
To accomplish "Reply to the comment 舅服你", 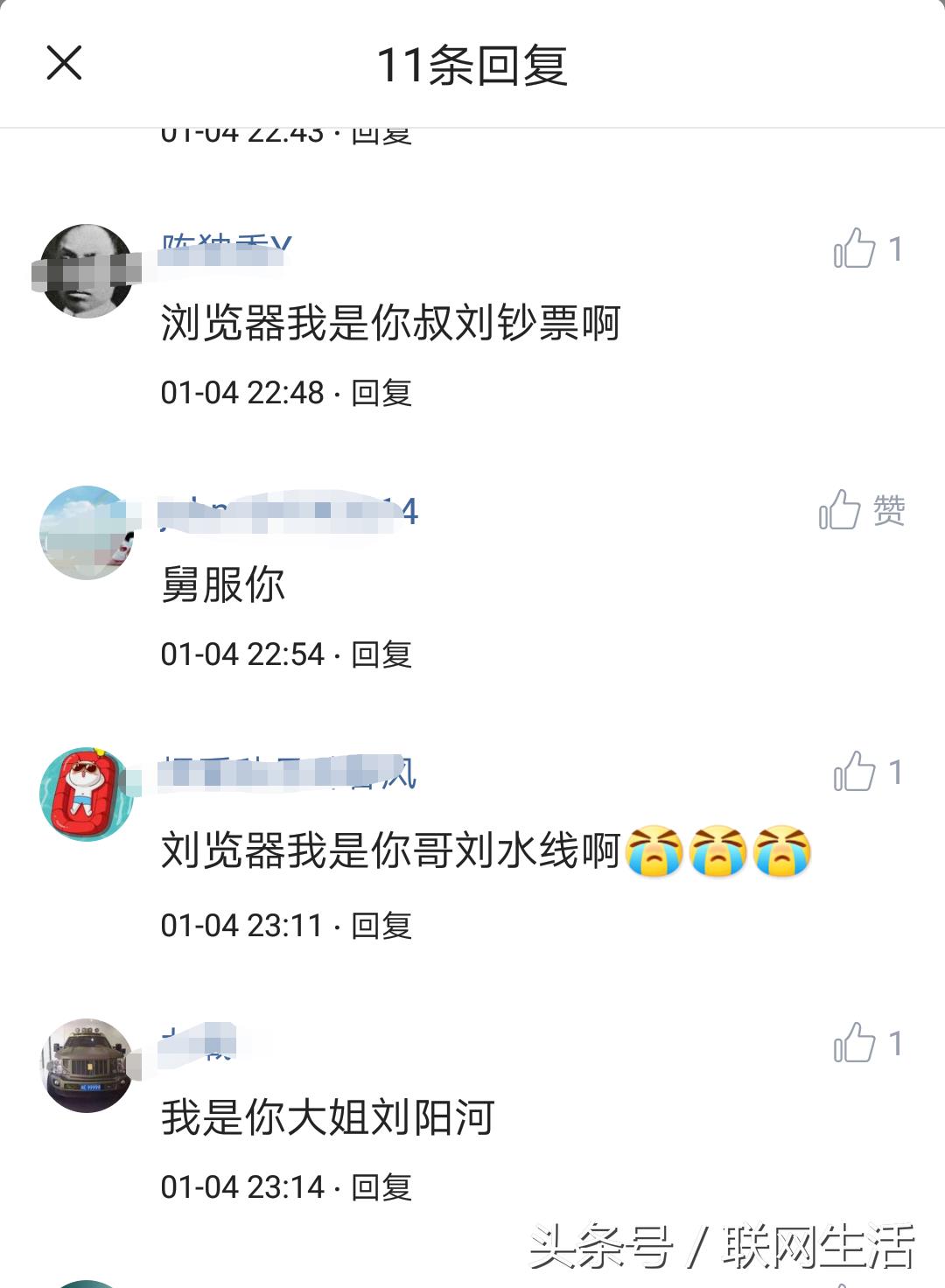I will pos(381,654).
